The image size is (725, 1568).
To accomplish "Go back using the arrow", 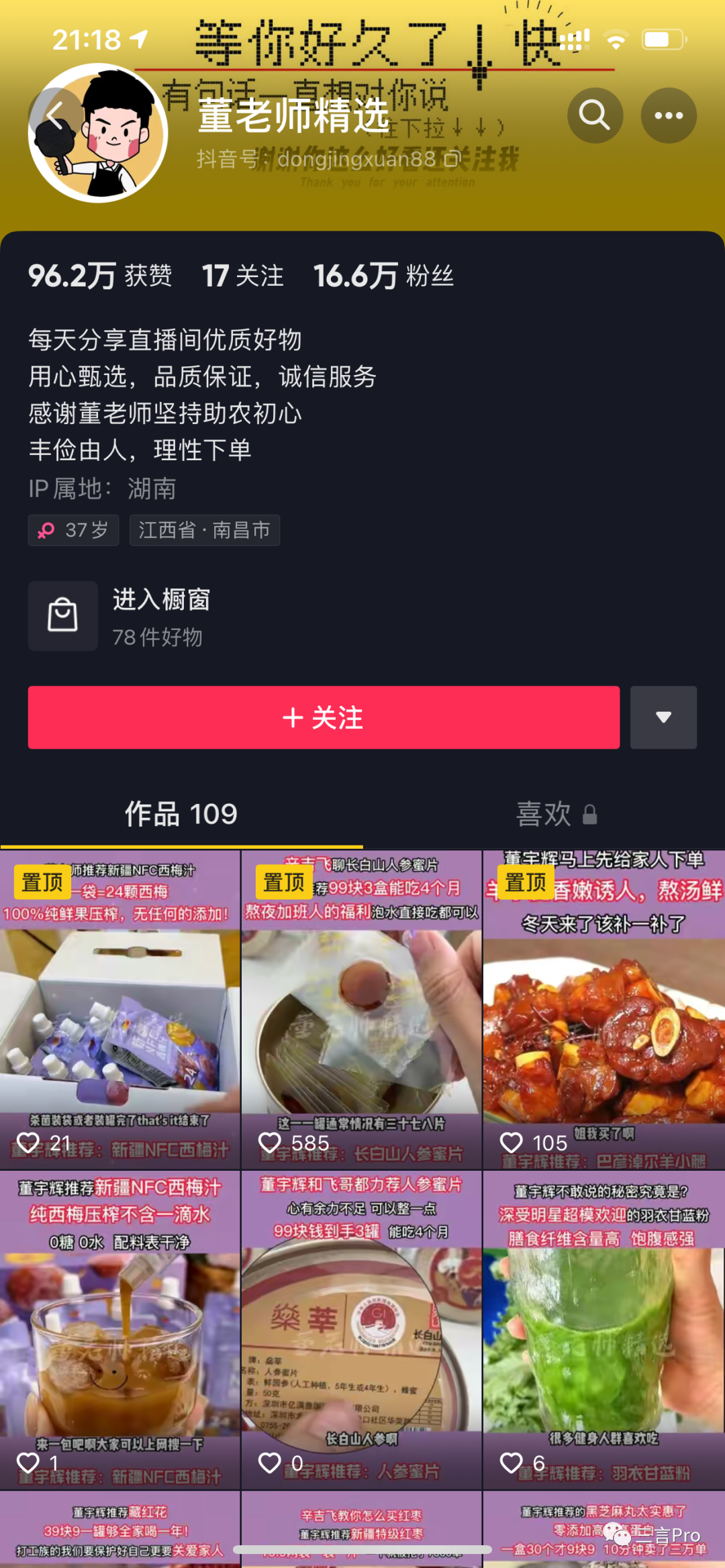I will click(x=55, y=115).
